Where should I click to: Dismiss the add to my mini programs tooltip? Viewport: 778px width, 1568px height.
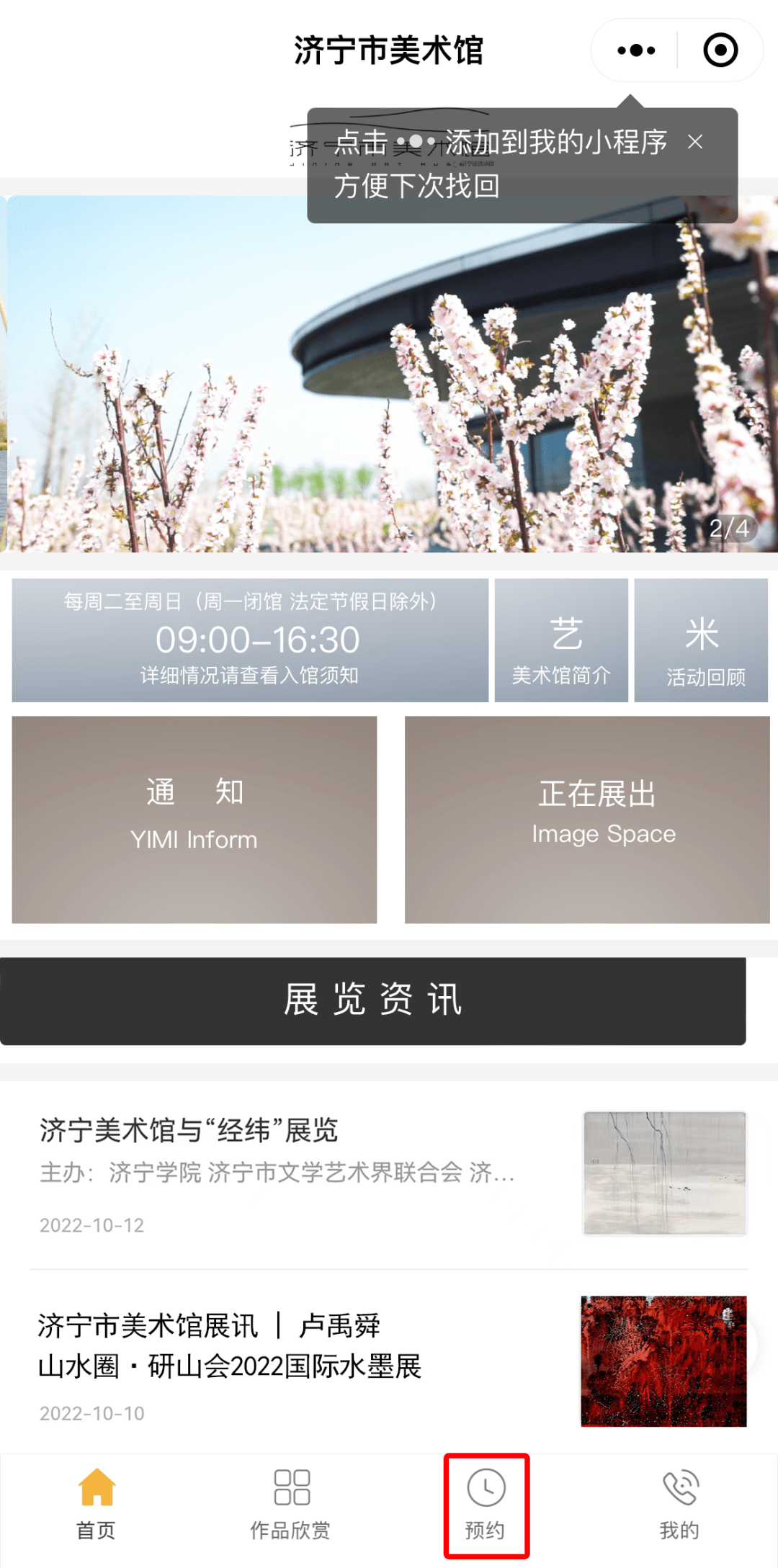click(695, 142)
